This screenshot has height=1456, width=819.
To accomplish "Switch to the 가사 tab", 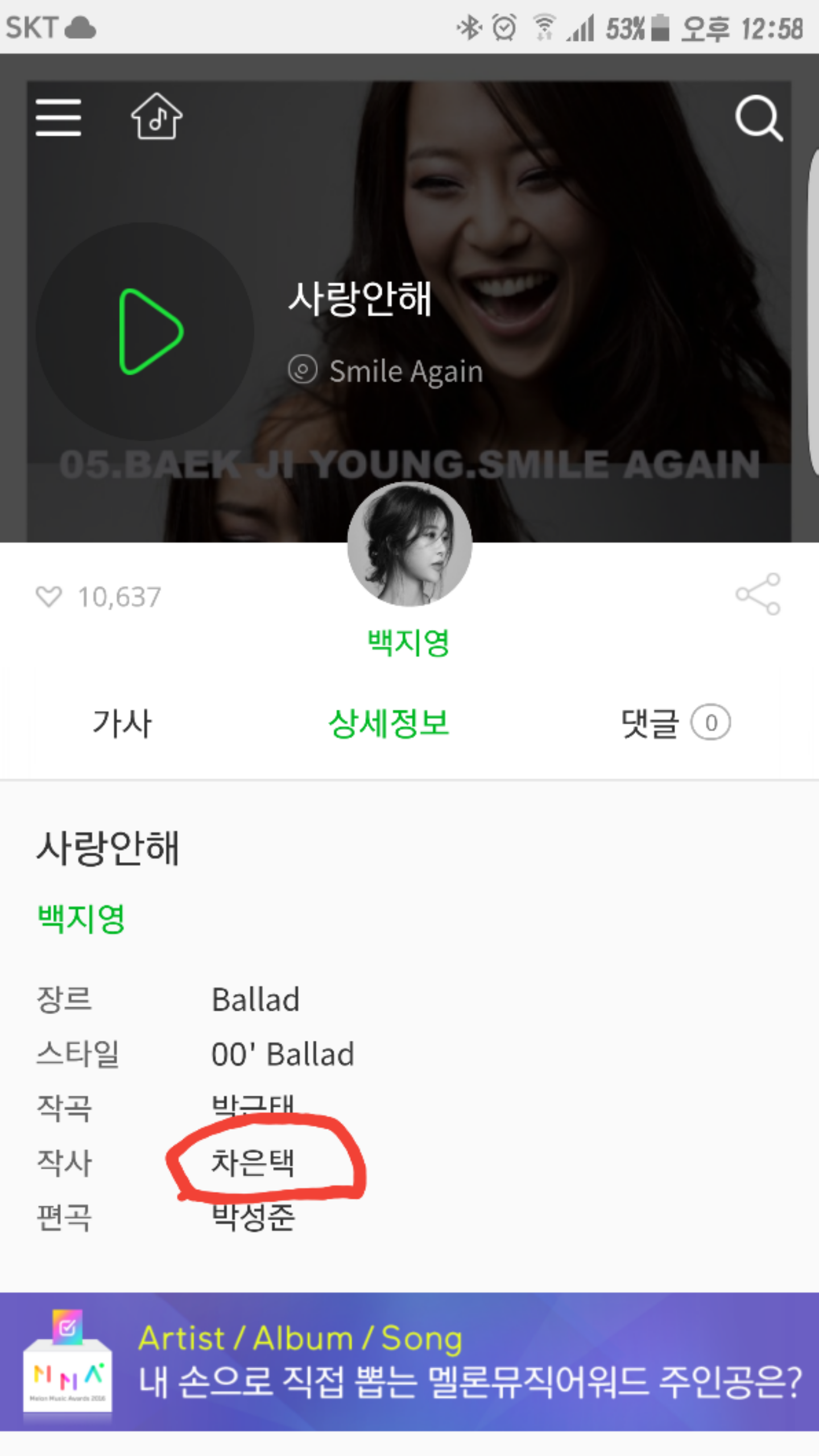I will point(122,723).
